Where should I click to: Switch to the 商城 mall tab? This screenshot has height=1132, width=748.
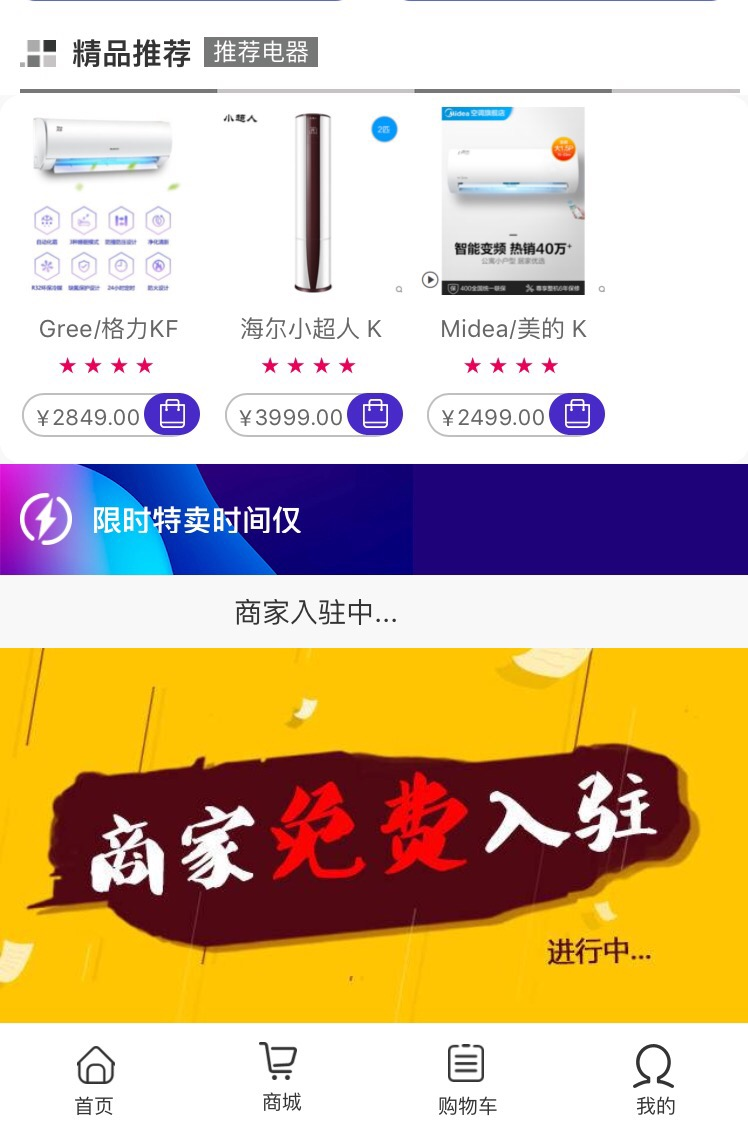[281, 1078]
